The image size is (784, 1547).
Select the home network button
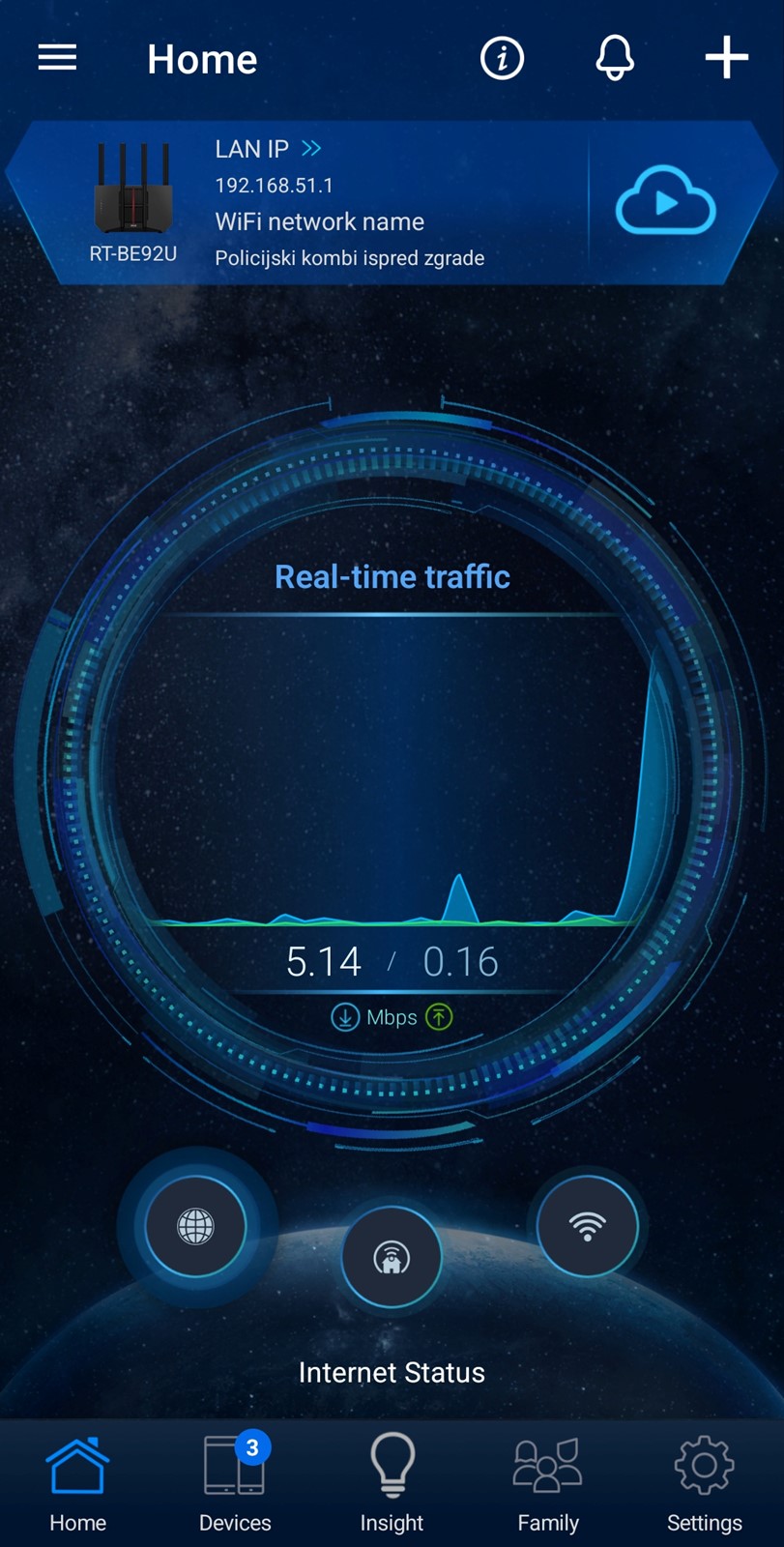(x=392, y=1257)
